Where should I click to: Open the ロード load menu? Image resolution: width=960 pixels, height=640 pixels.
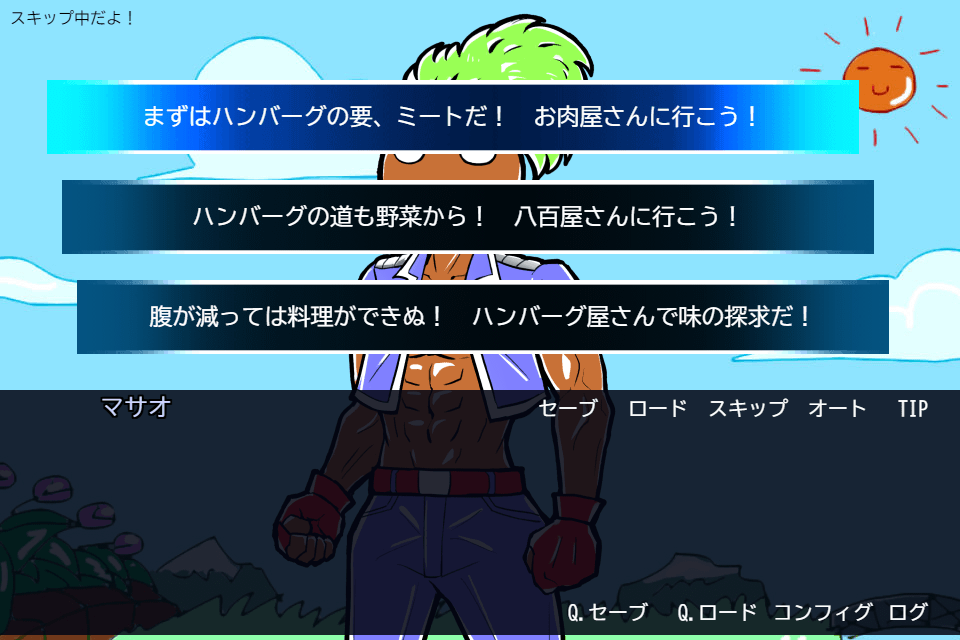pyautogui.click(x=657, y=408)
